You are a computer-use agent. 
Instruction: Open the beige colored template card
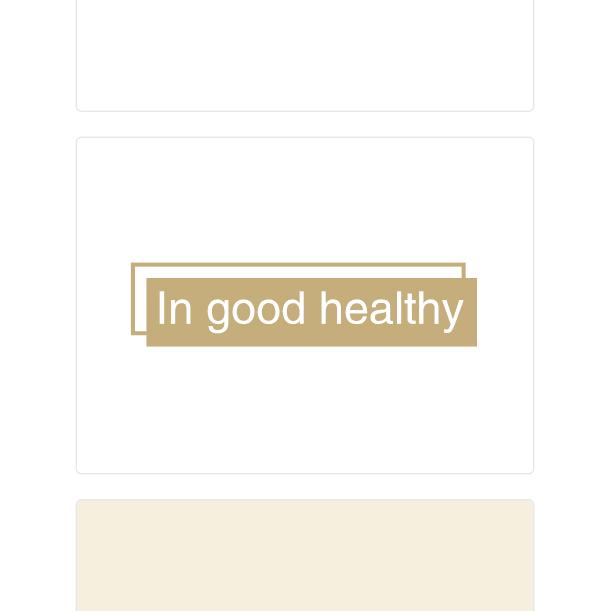pos(305,555)
